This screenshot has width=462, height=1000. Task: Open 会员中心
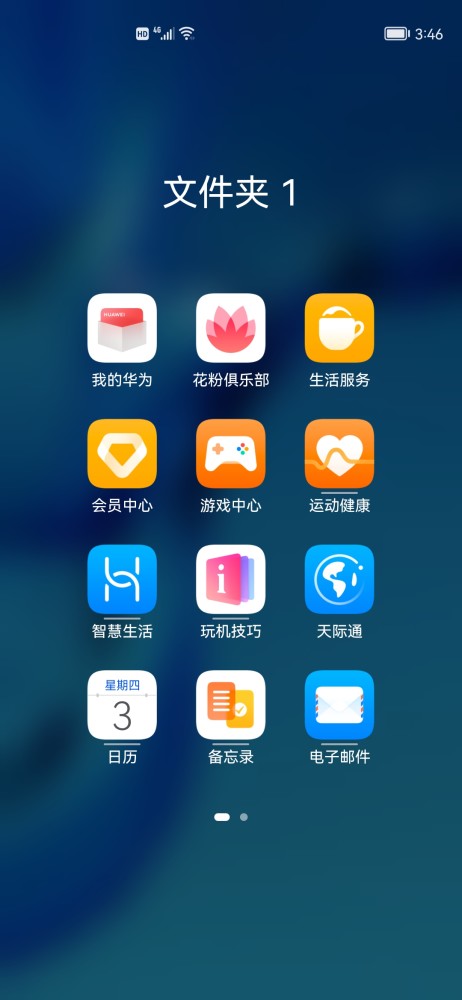(x=122, y=453)
